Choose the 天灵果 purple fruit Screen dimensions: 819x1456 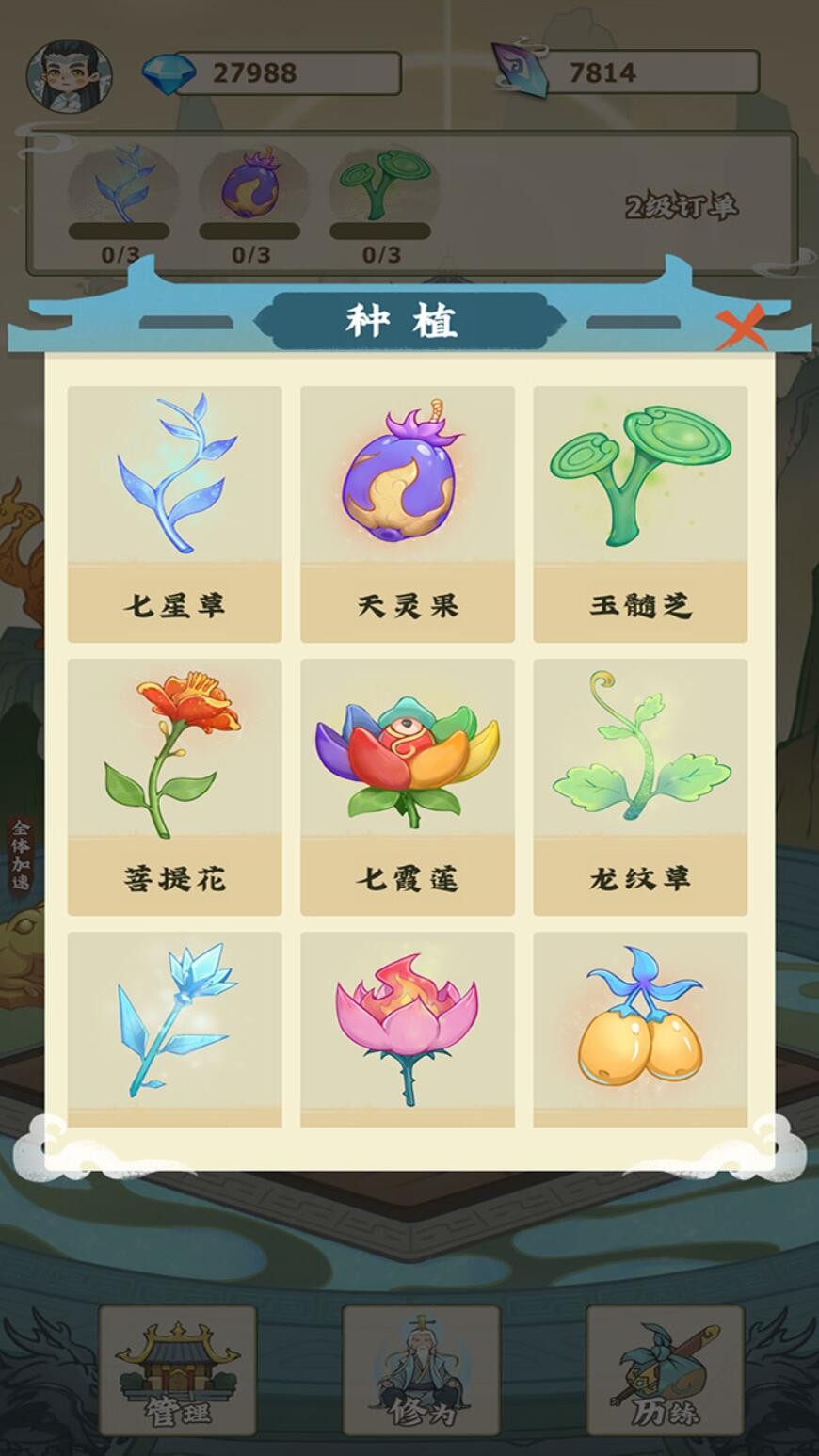point(407,513)
